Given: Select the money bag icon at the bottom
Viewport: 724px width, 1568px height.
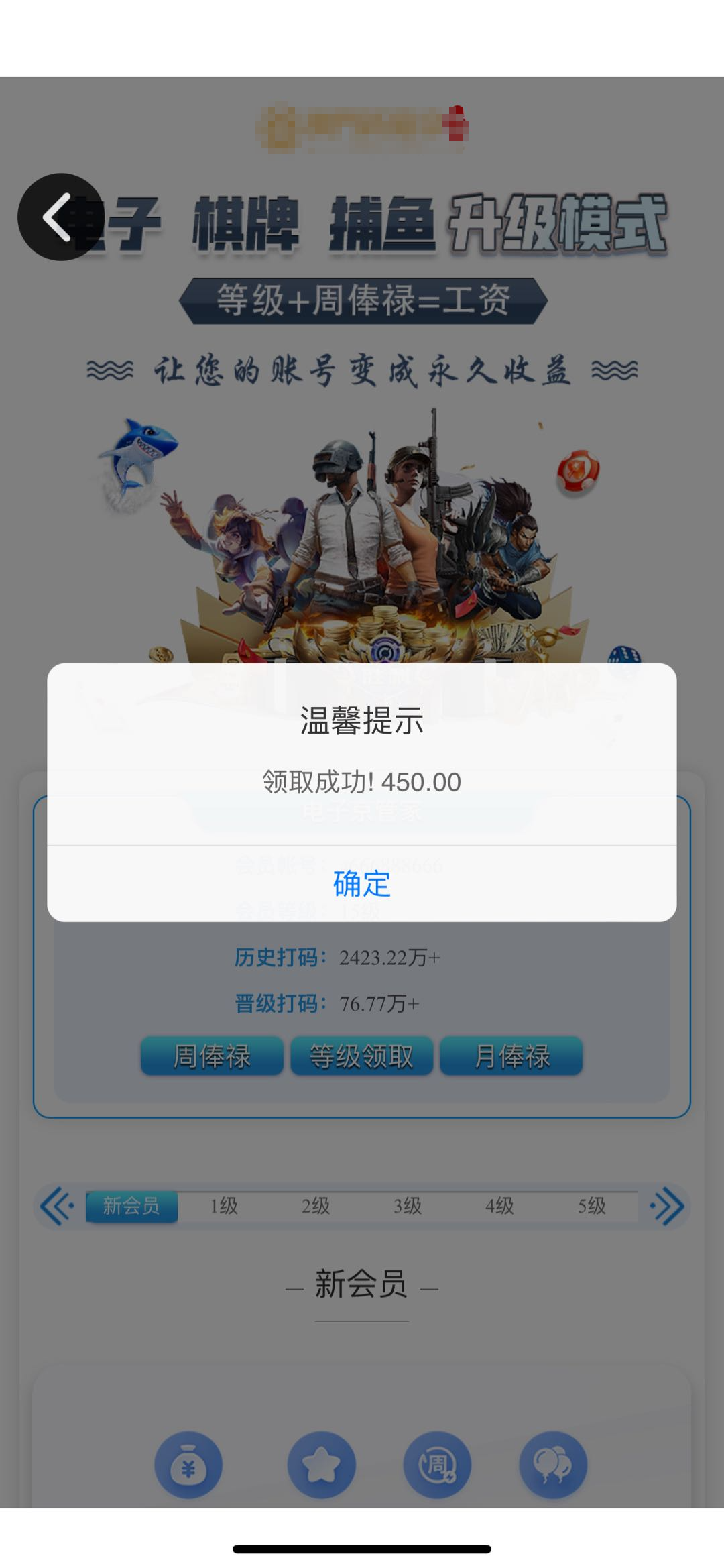Looking at the screenshot, I should pos(188,1466).
